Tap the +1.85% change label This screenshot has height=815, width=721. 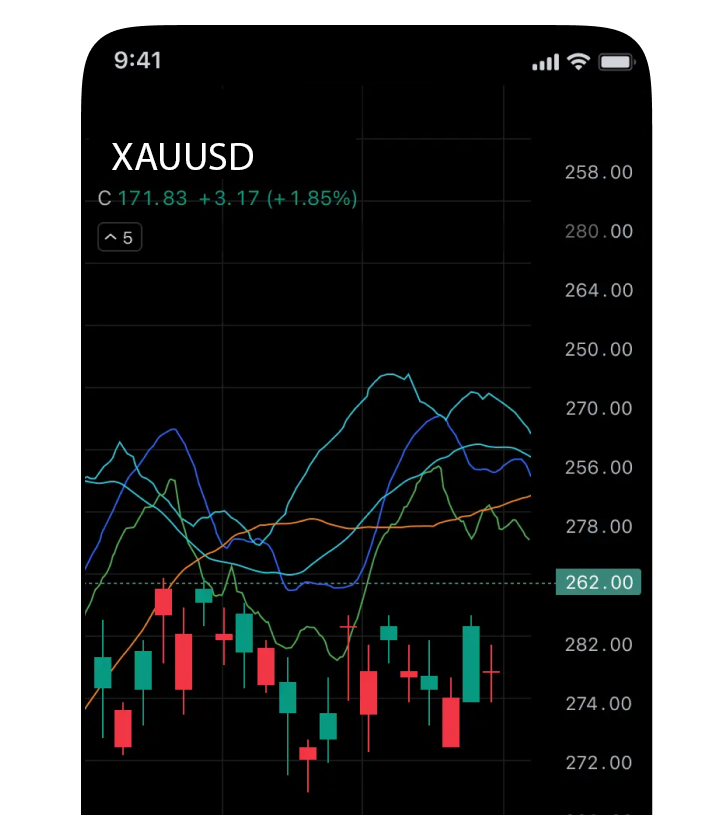pyautogui.click(x=313, y=198)
